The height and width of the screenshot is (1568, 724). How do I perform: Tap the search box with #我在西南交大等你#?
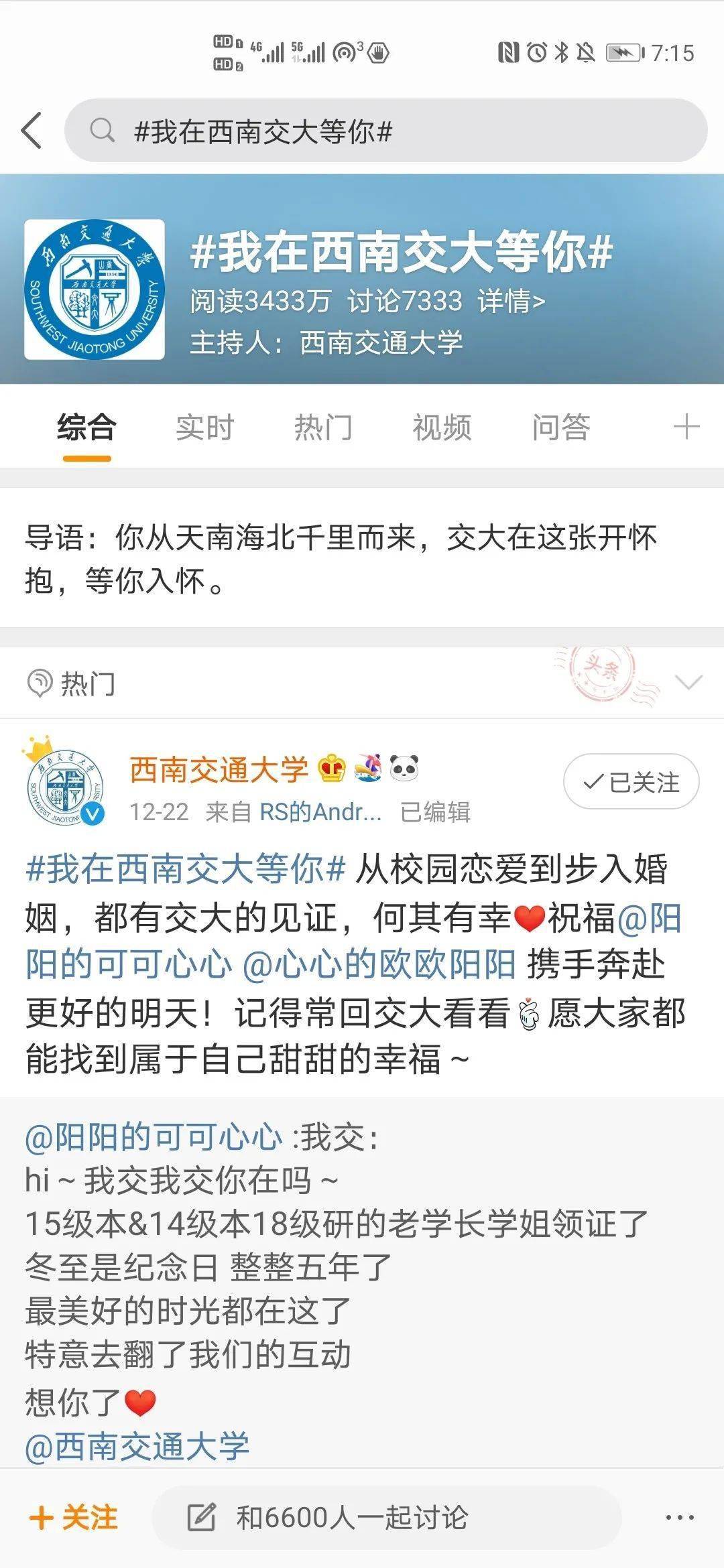pyautogui.click(x=385, y=131)
